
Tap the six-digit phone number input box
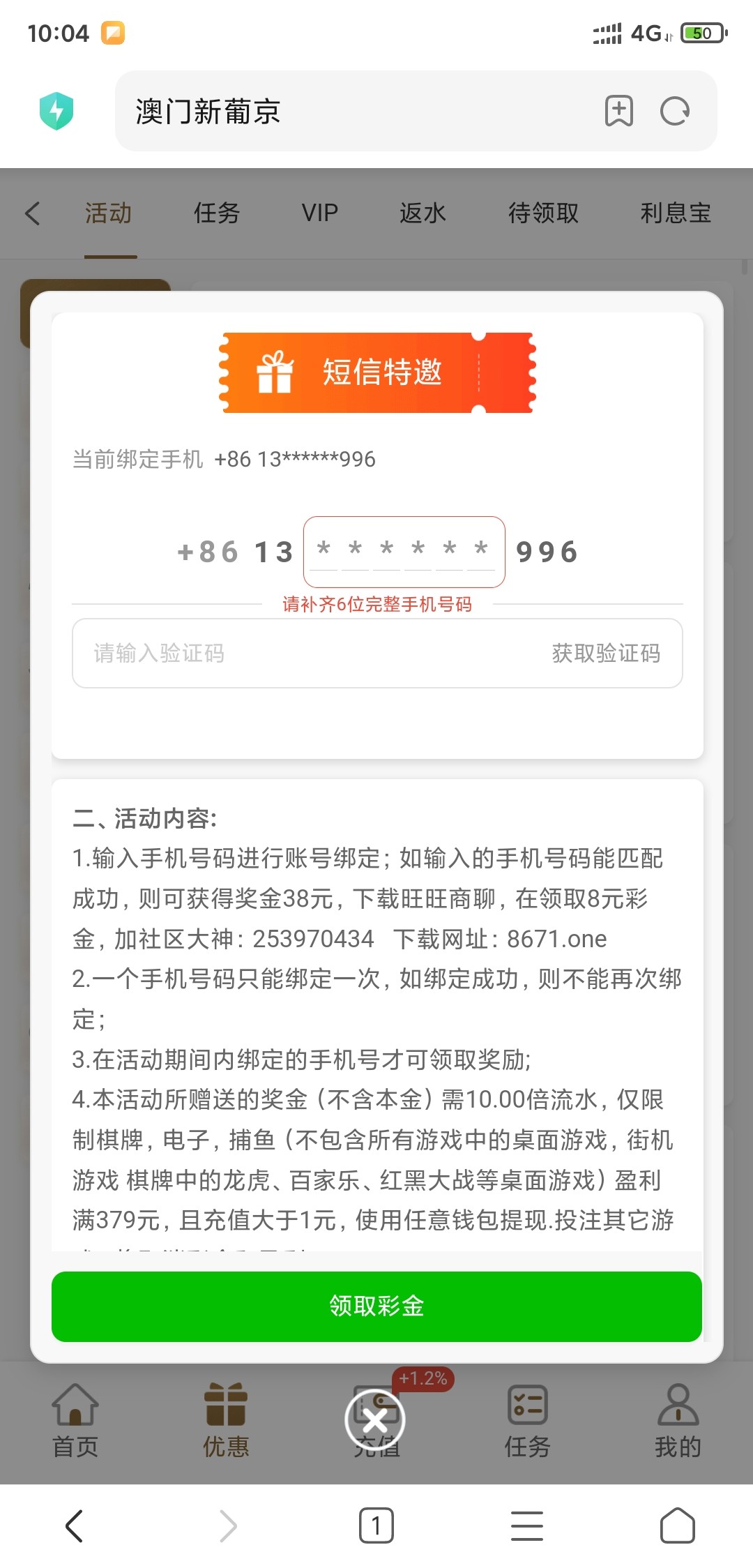pyautogui.click(x=404, y=552)
